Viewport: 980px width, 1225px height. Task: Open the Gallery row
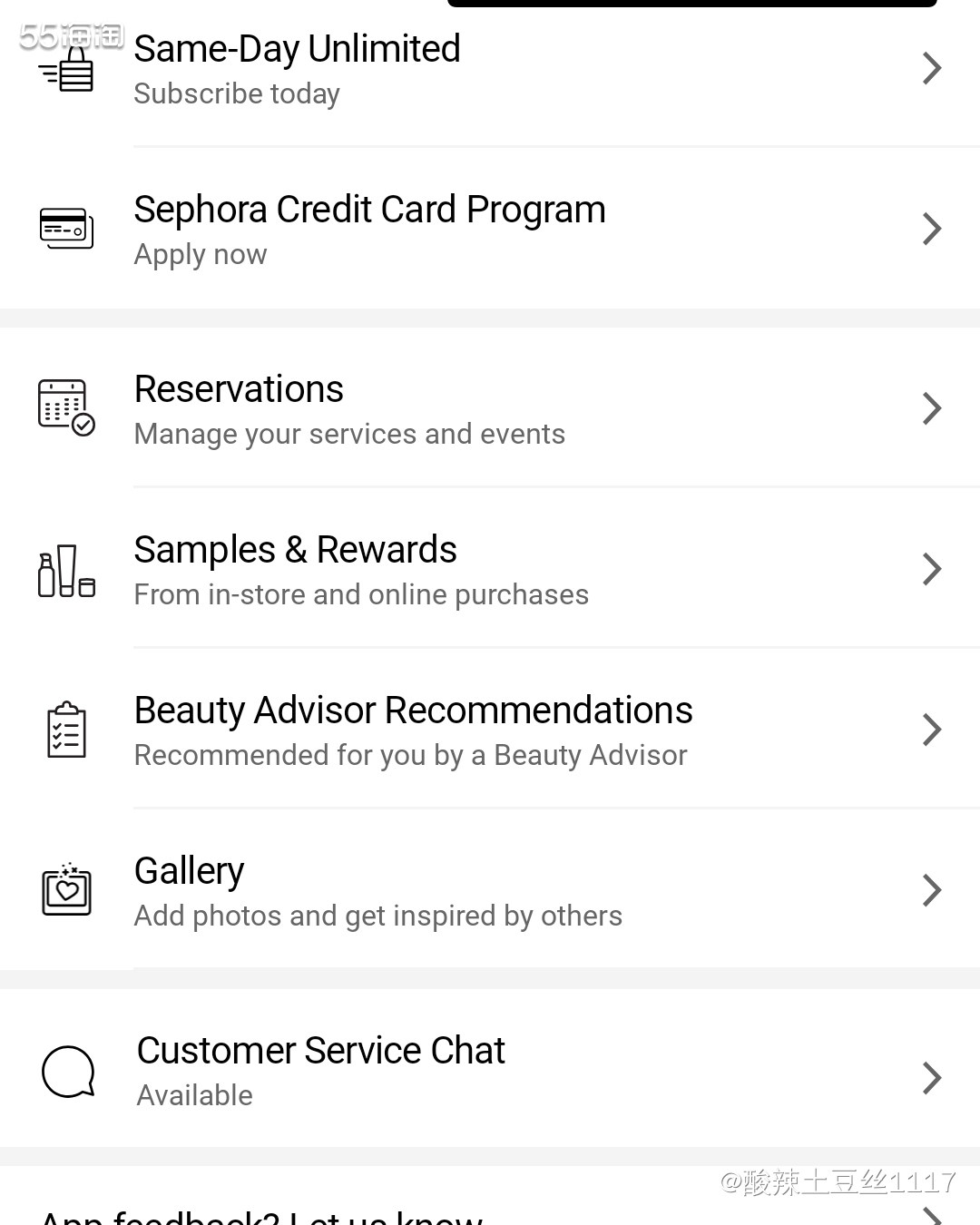(x=490, y=891)
